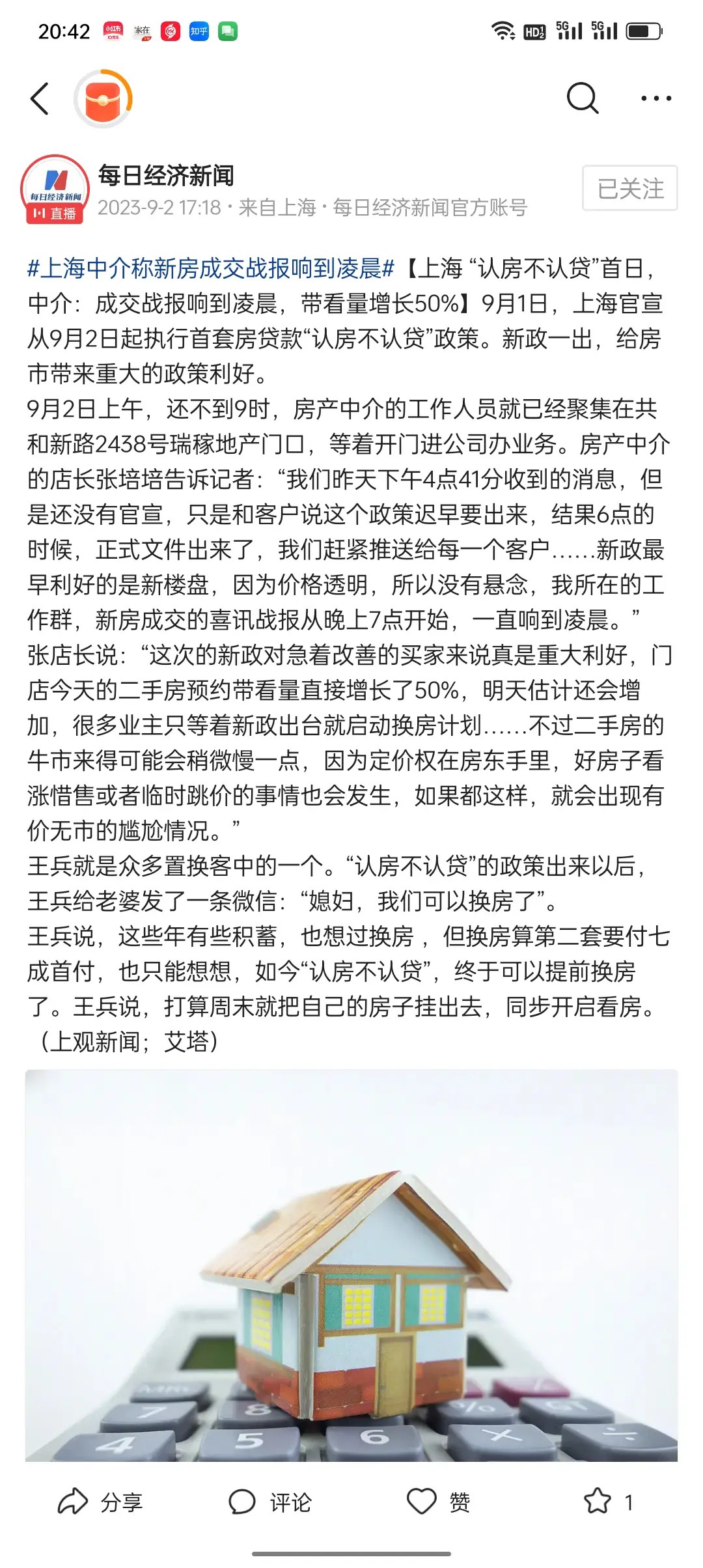This screenshot has width=703, height=1568.
Task: Open the search icon in the top bar
Action: coord(582,98)
